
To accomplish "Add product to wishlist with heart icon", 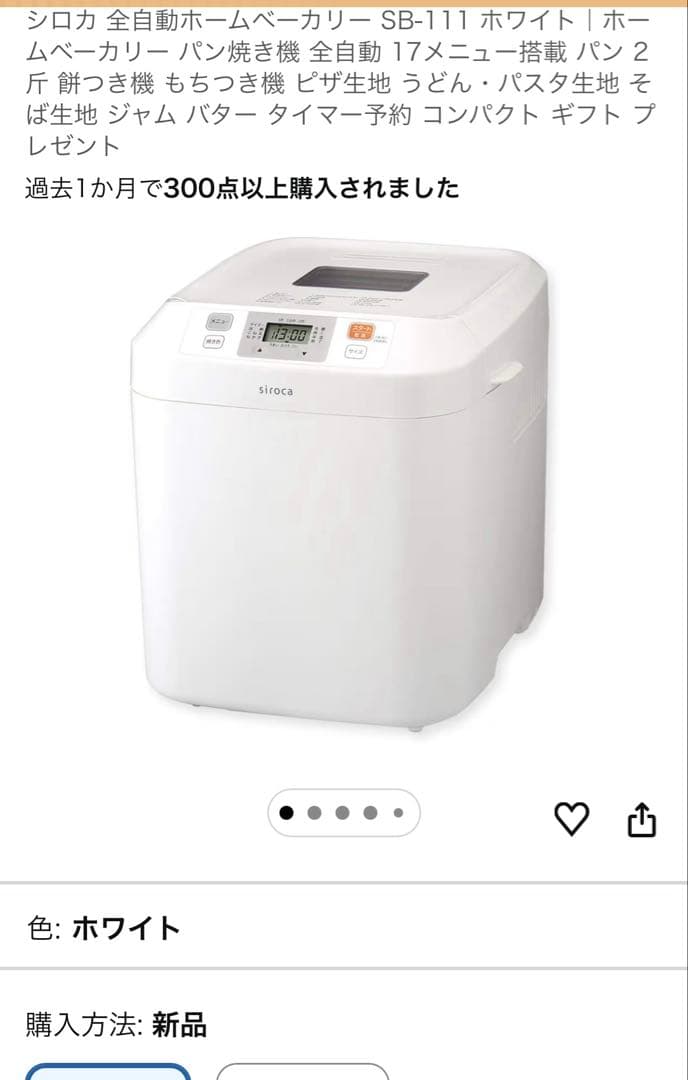I will 572,819.
